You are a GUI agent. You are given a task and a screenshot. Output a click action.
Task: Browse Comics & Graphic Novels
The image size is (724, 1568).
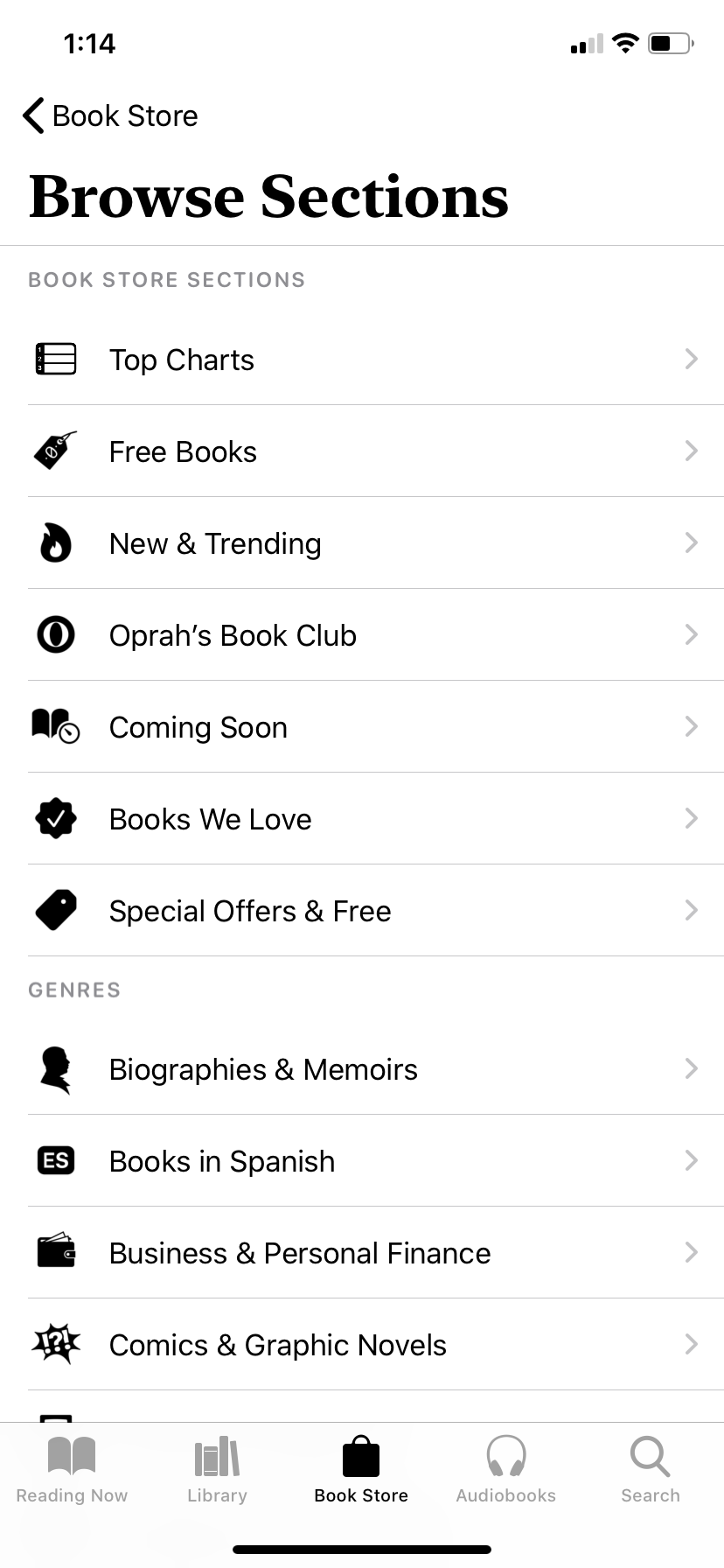(362, 1345)
